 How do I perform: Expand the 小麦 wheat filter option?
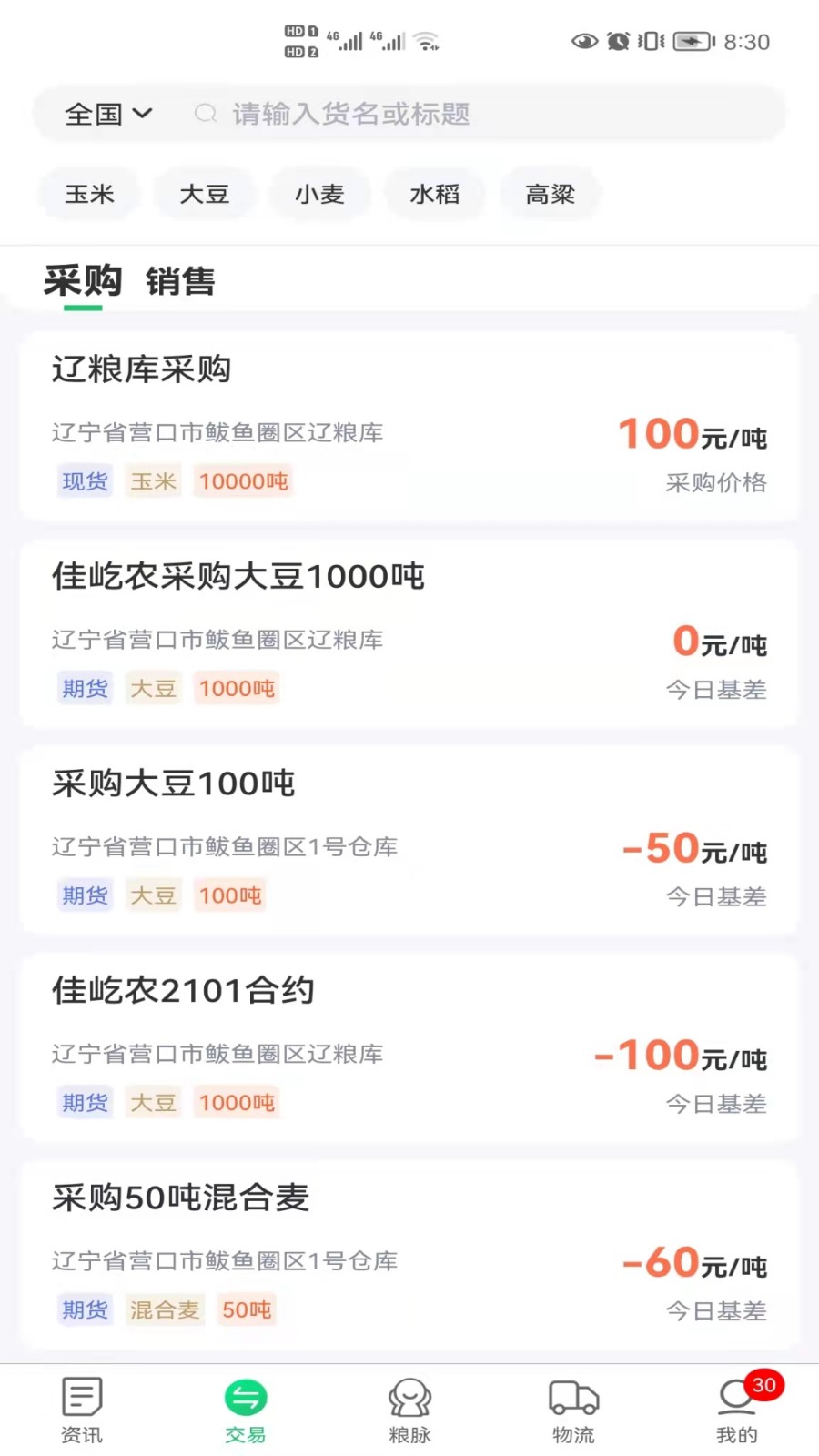click(x=319, y=193)
